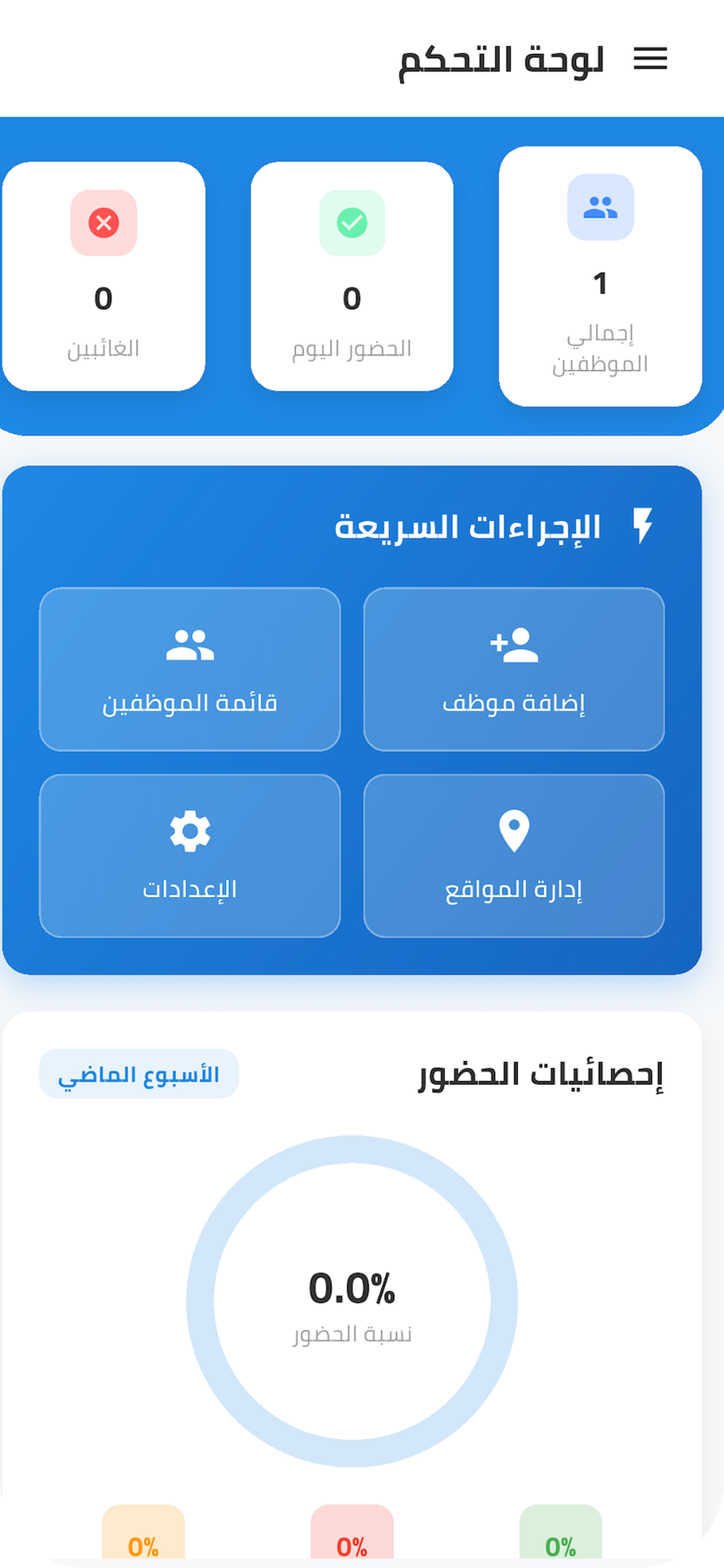
Task: Select the الأسبوع الماضي filter badge
Action: [x=138, y=1074]
